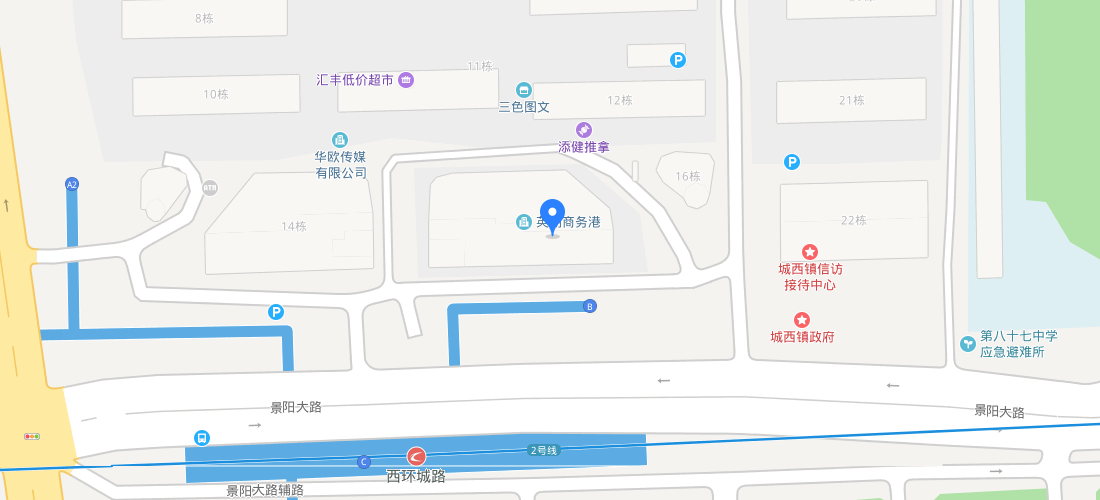Screen dimensions: 1100x500
Task: Tap the 西环城路 metro station icon
Action: [416, 456]
